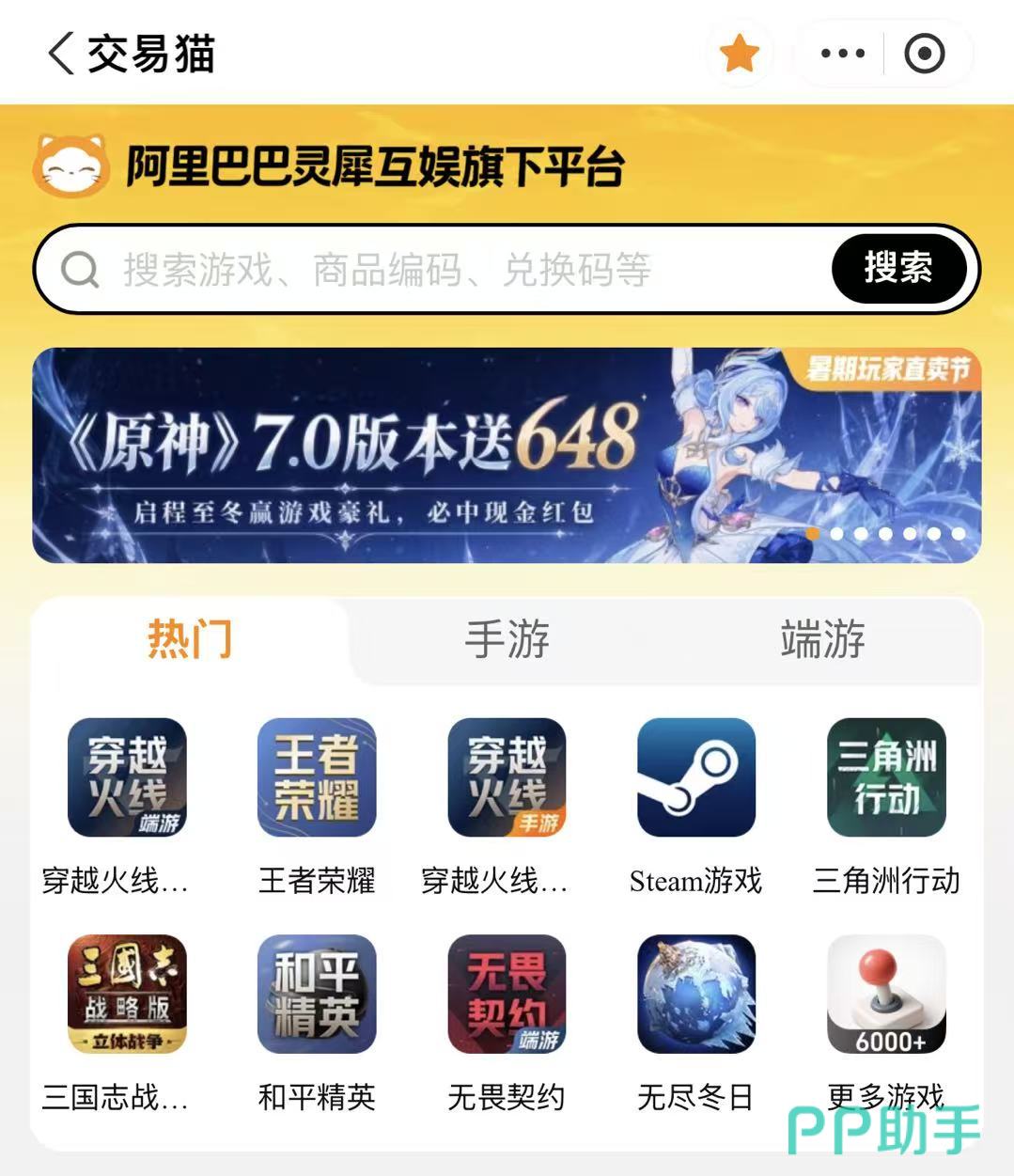Open the three-dot more menu
1014x1176 pixels.
tap(842, 54)
